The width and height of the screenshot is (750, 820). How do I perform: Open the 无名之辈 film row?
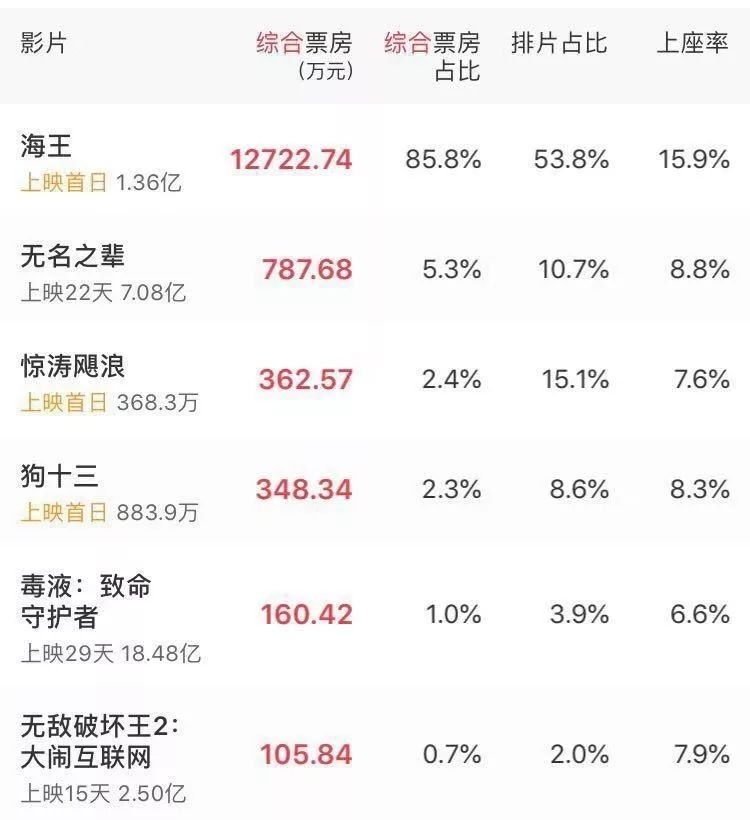[x=375, y=269]
